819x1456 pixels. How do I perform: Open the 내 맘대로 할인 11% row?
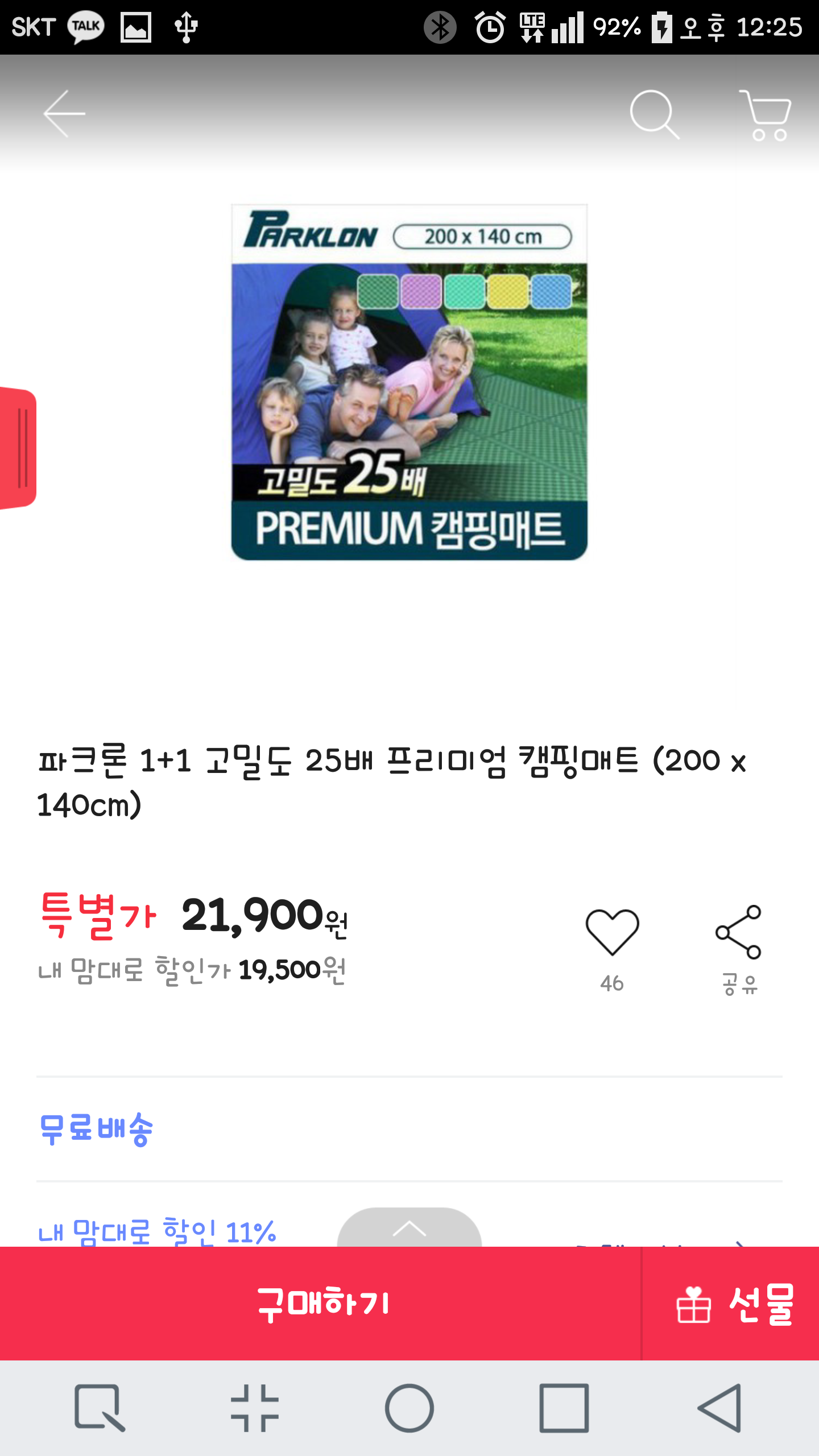point(158,1232)
